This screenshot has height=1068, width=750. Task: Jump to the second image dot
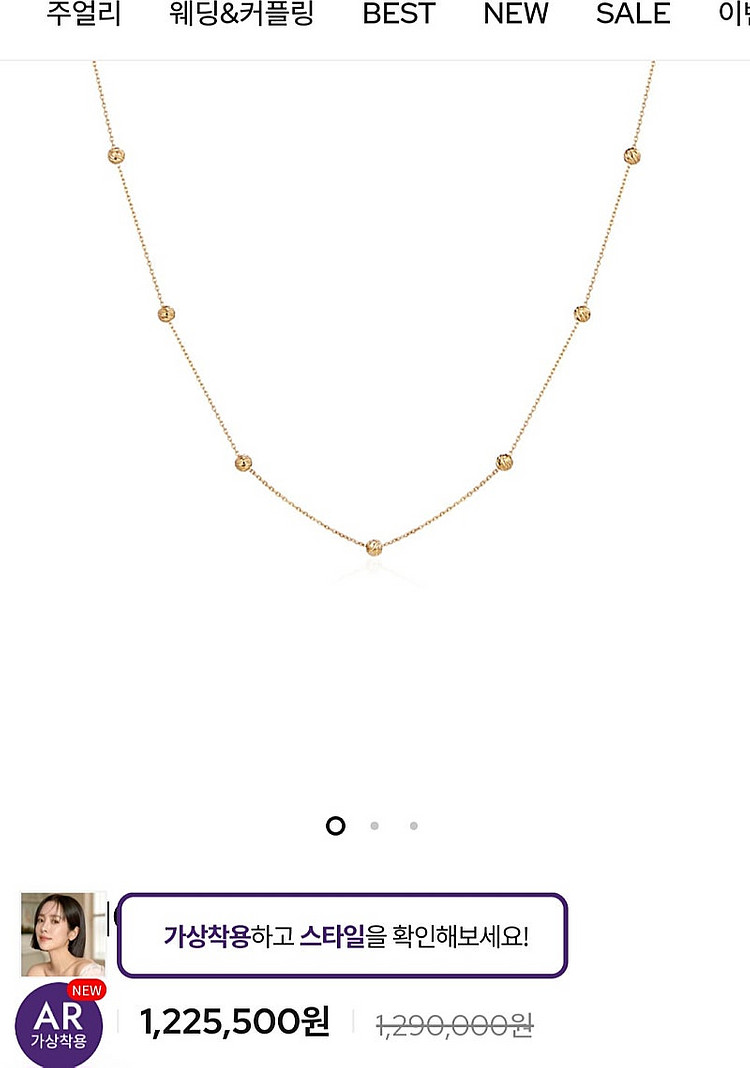(374, 826)
